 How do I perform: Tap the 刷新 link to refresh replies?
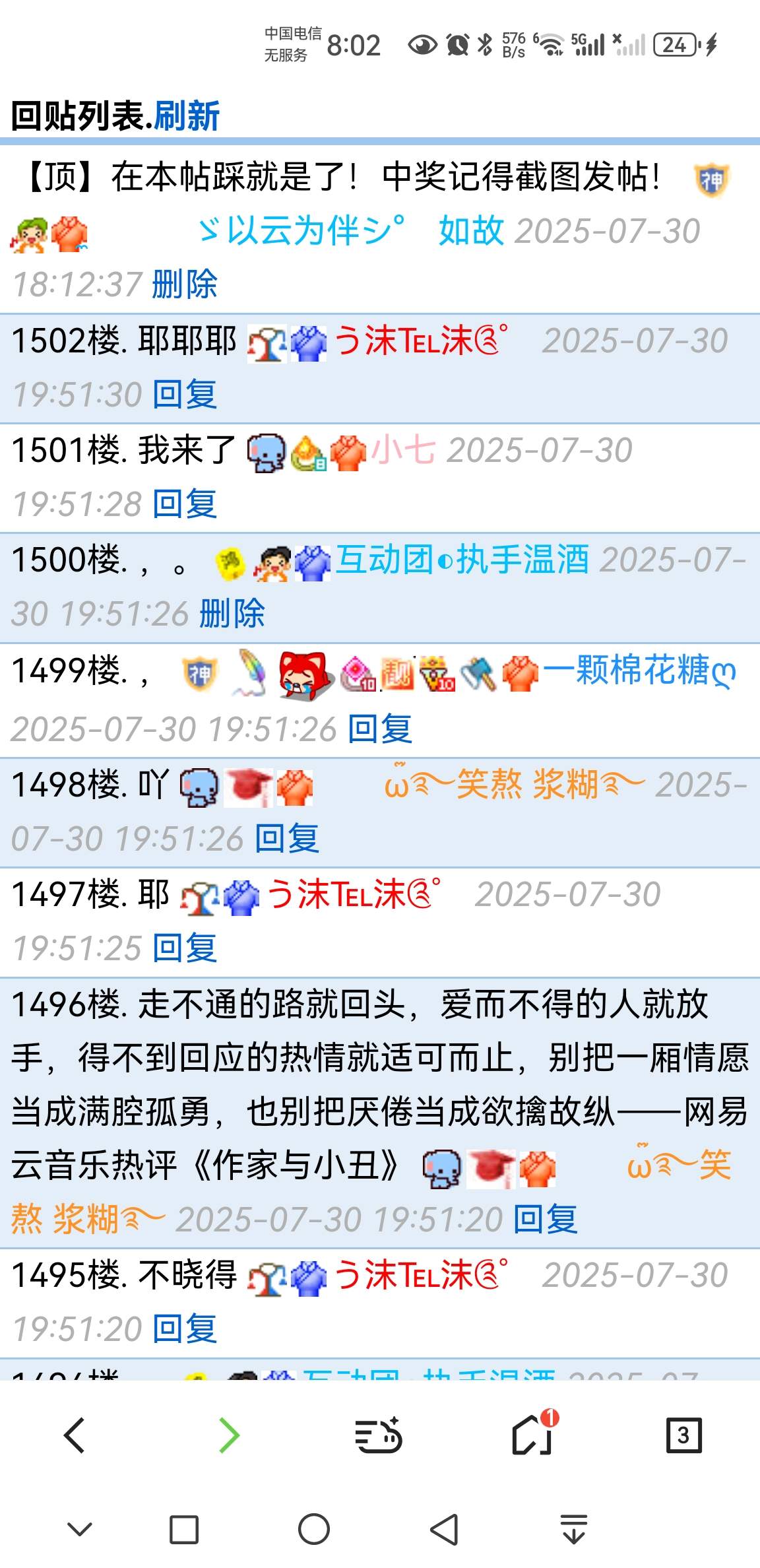tap(187, 116)
